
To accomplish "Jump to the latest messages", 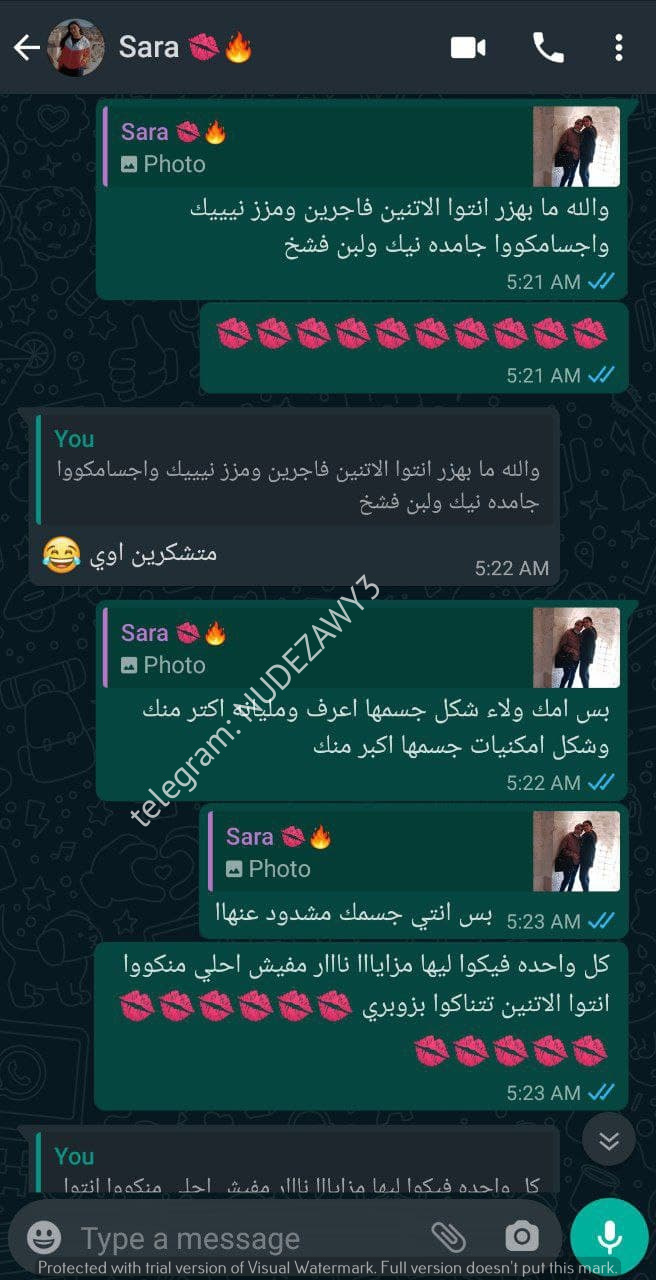I will tap(609, 1141).
